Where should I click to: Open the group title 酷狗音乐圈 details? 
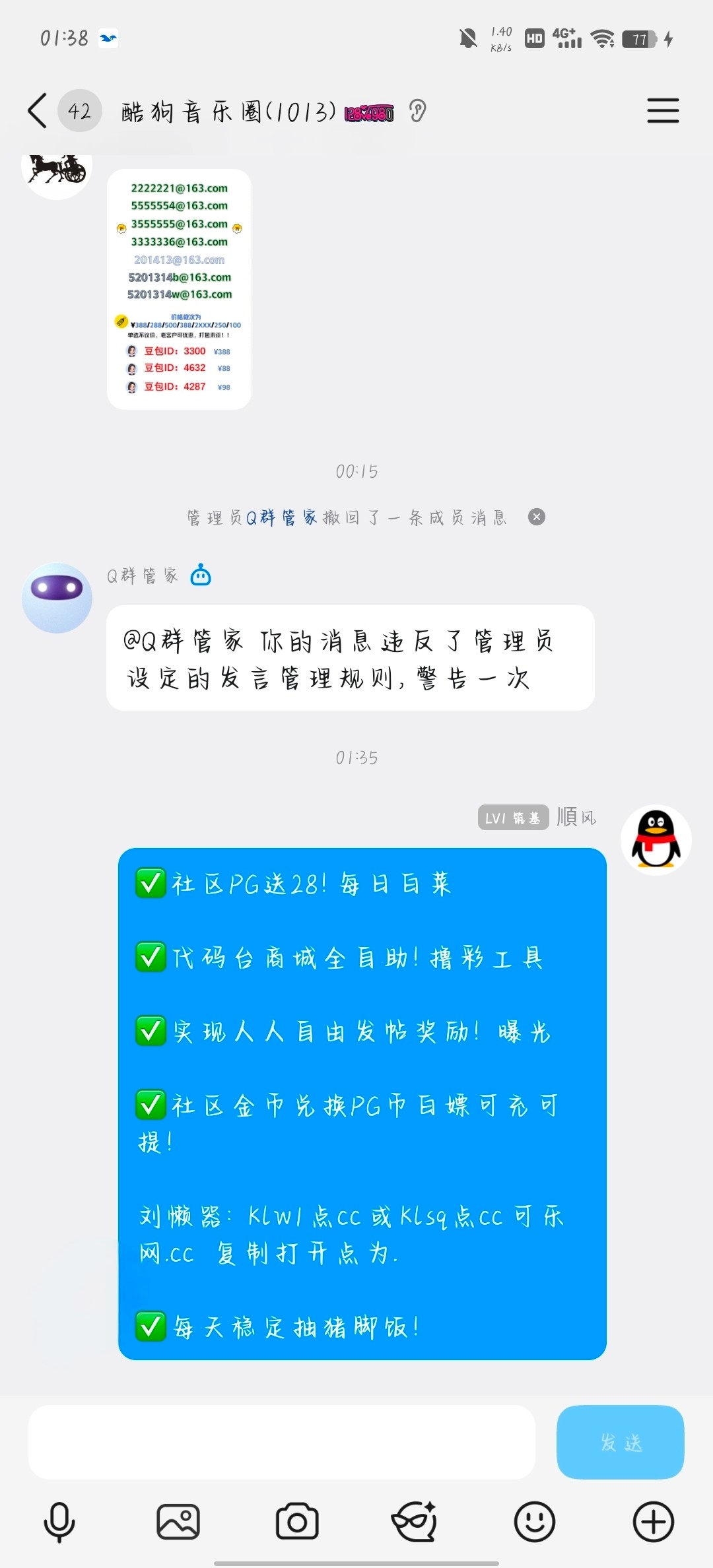[228, 112]
